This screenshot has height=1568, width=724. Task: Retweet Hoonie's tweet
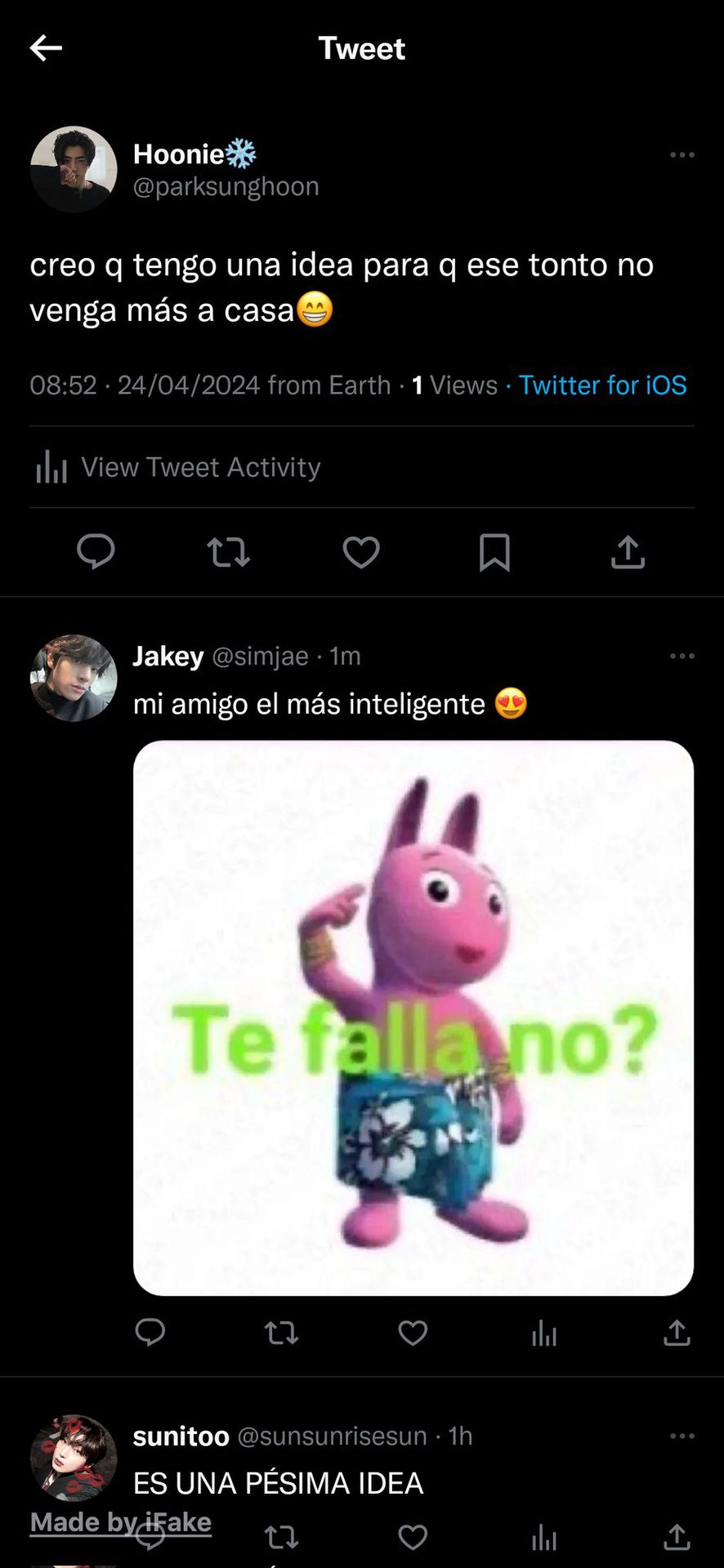pyautogui.click(x=228, y=552)
